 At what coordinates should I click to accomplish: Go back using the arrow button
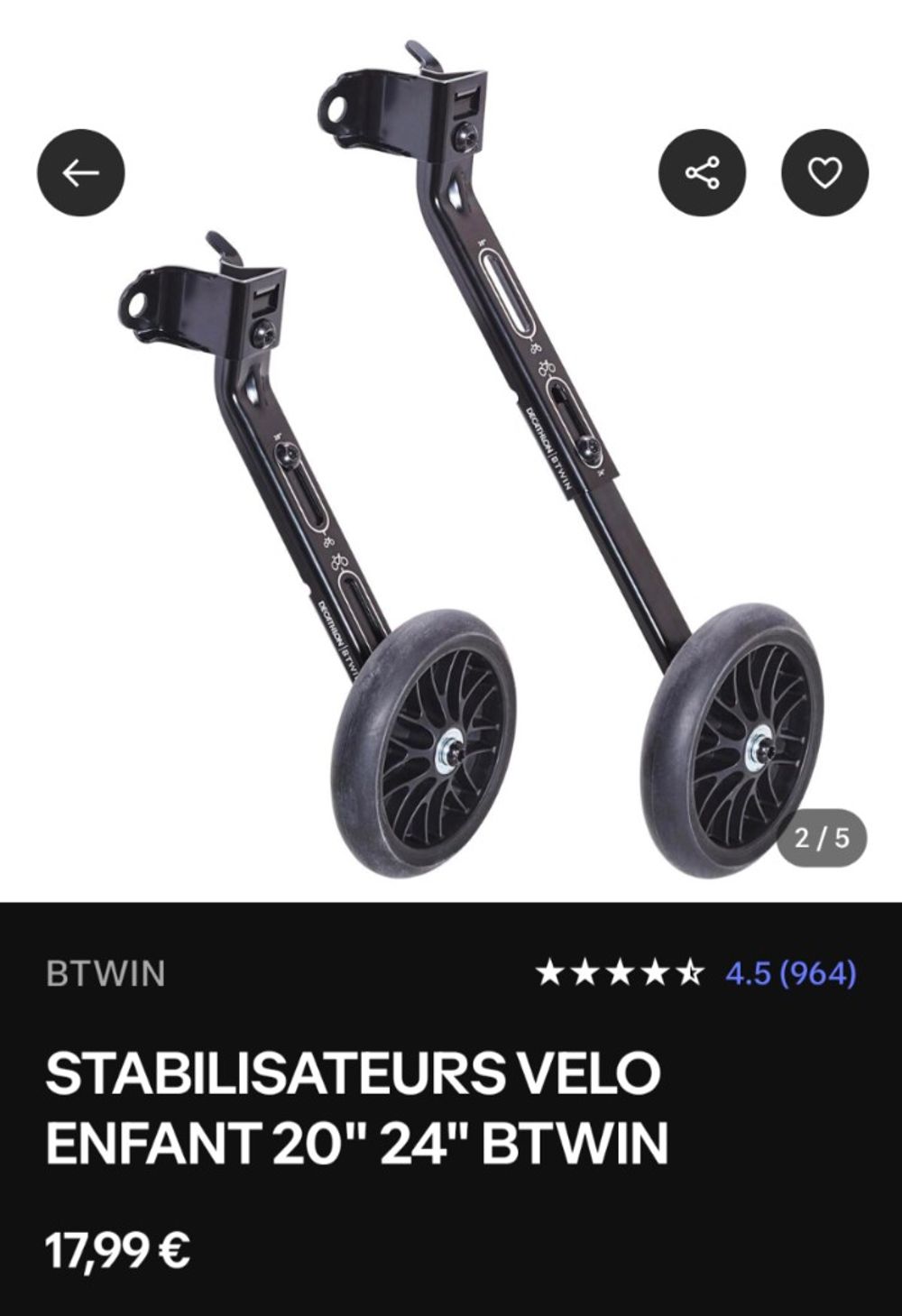point(80,172)
